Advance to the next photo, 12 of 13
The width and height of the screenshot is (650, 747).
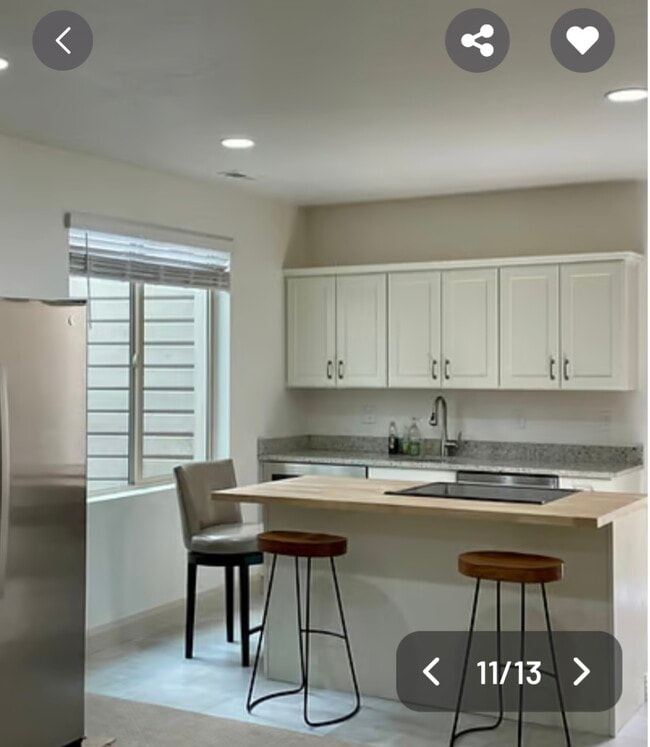click(x=581, y=672)
